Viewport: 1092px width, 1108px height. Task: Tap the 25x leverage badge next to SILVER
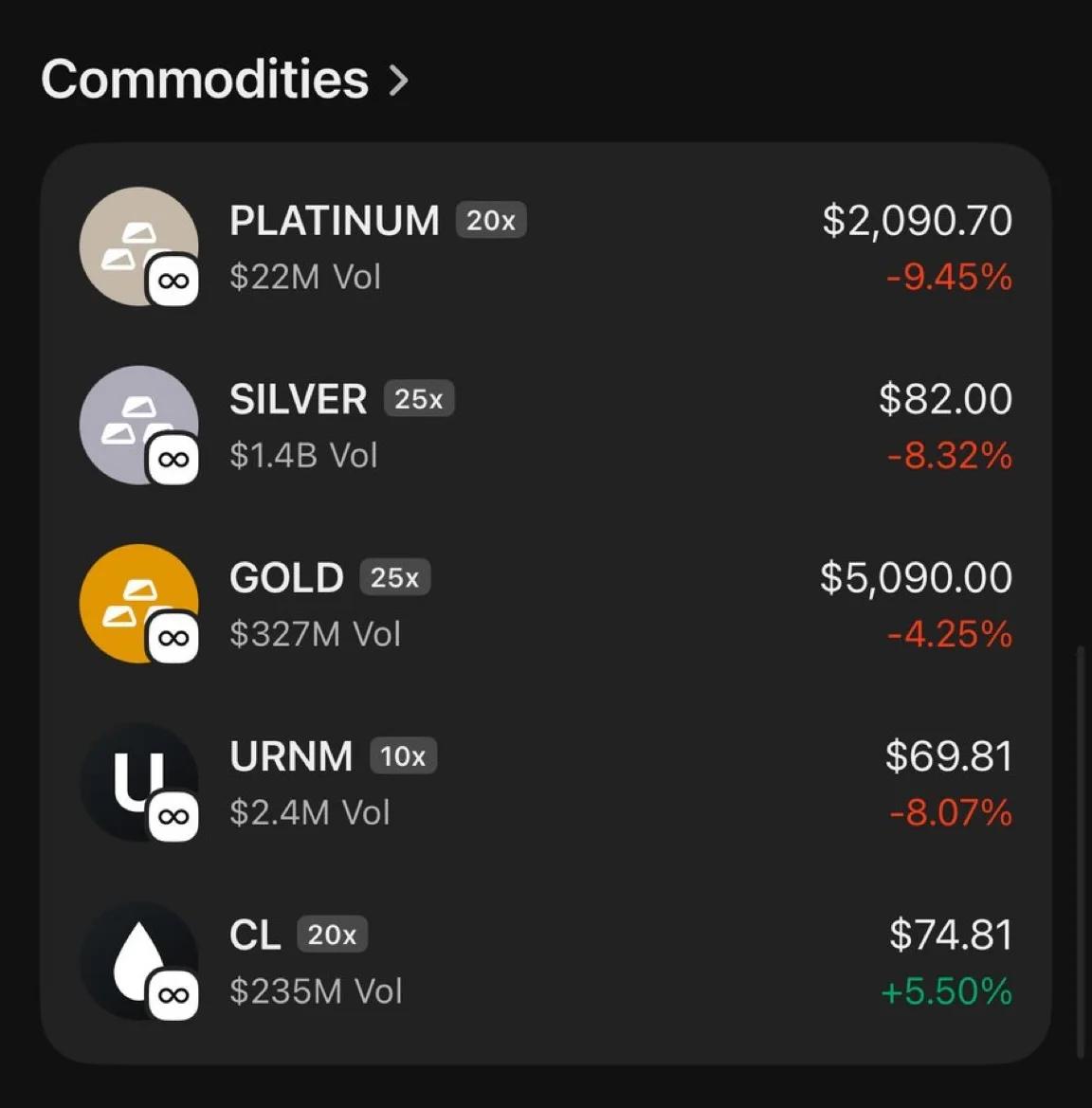419,399
